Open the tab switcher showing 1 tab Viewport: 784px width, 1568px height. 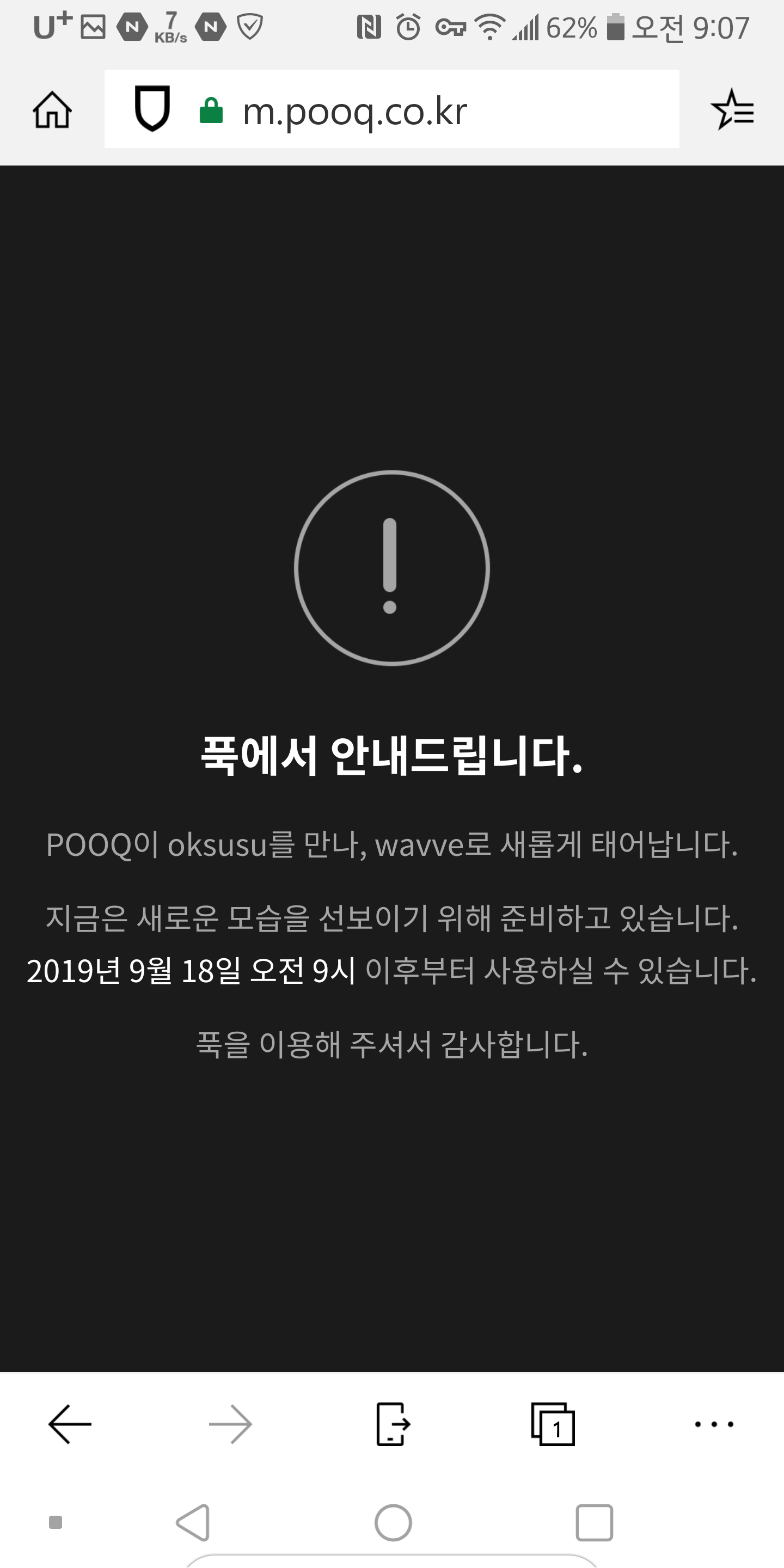pos(553,1424)
